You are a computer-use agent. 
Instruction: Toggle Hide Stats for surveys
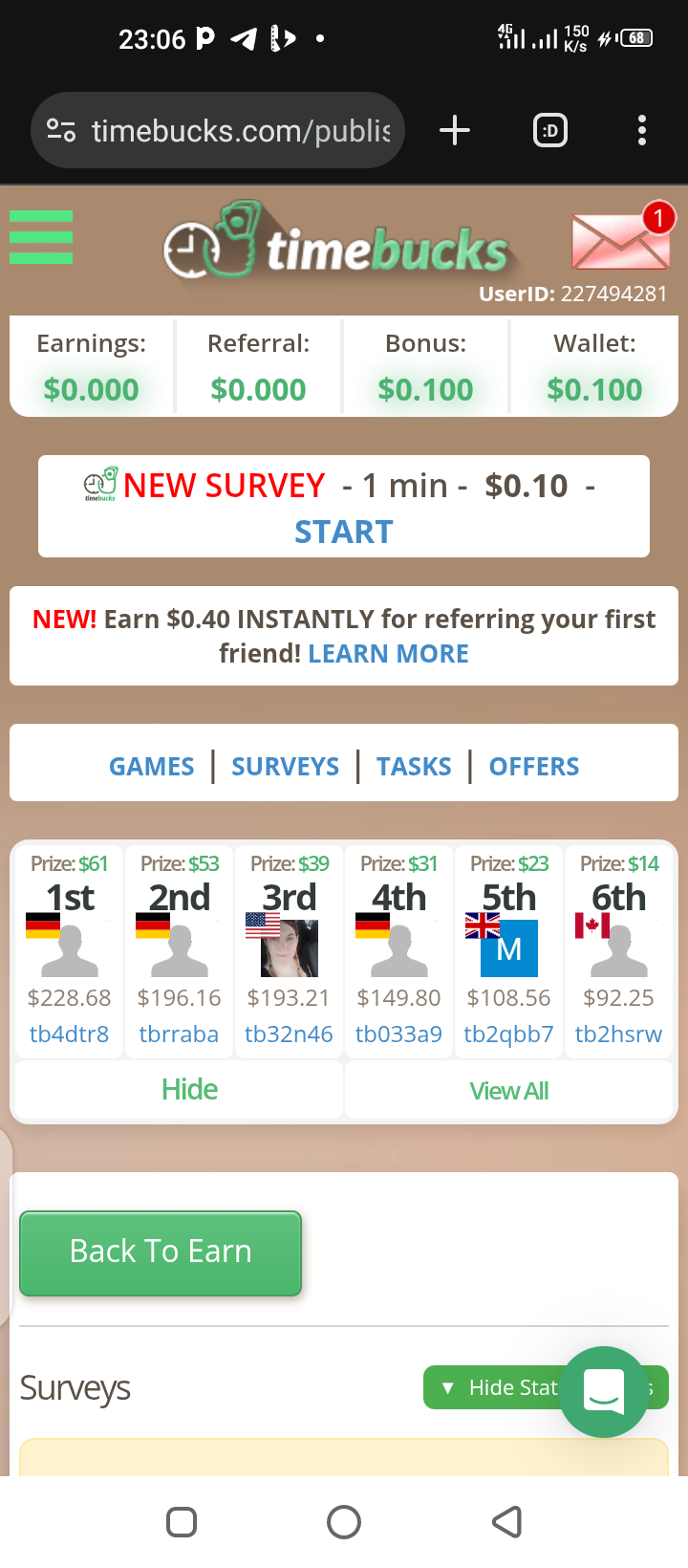(x=492, y=1387)
